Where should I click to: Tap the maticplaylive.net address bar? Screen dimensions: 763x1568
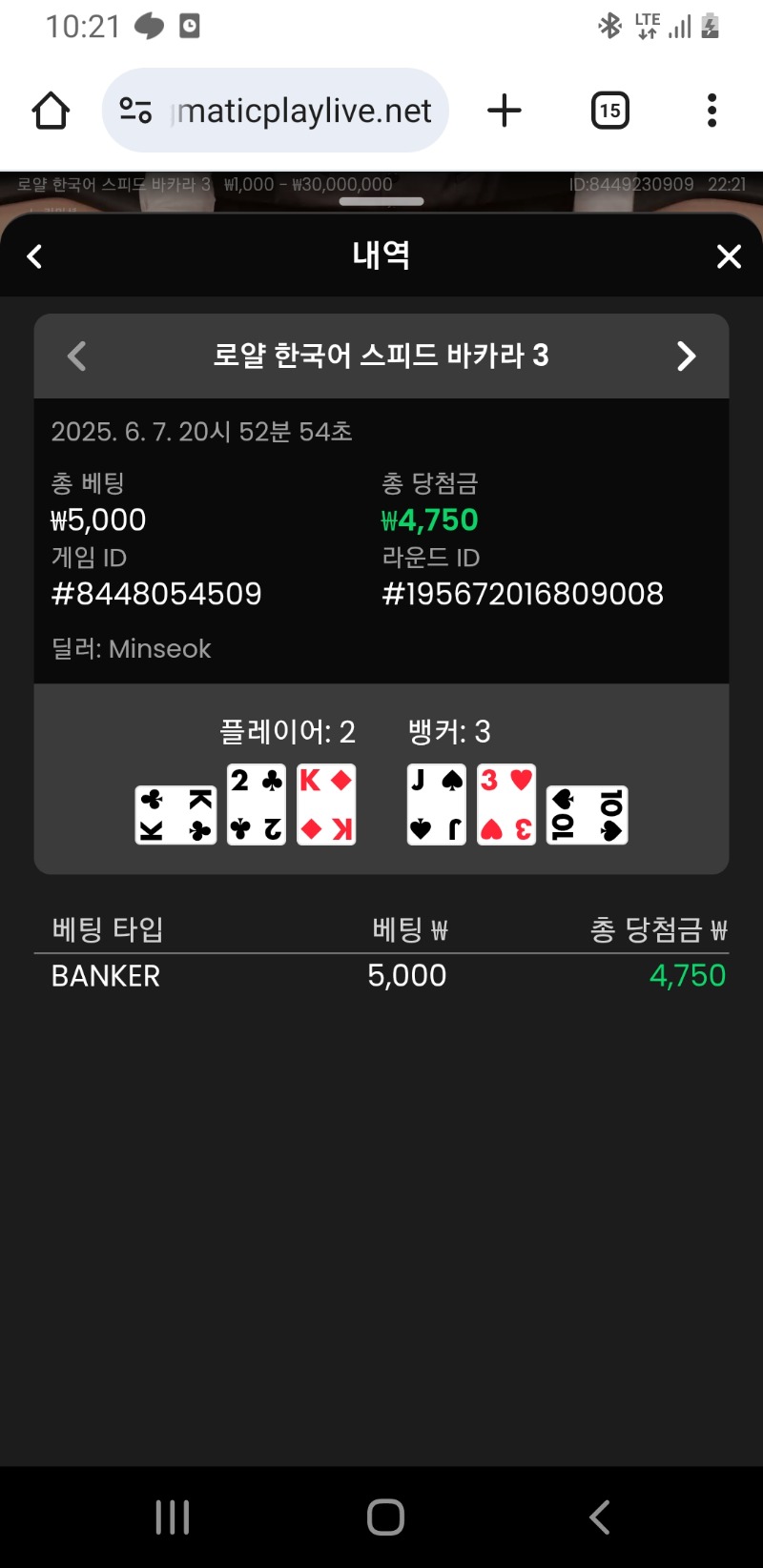coord(303,111)
